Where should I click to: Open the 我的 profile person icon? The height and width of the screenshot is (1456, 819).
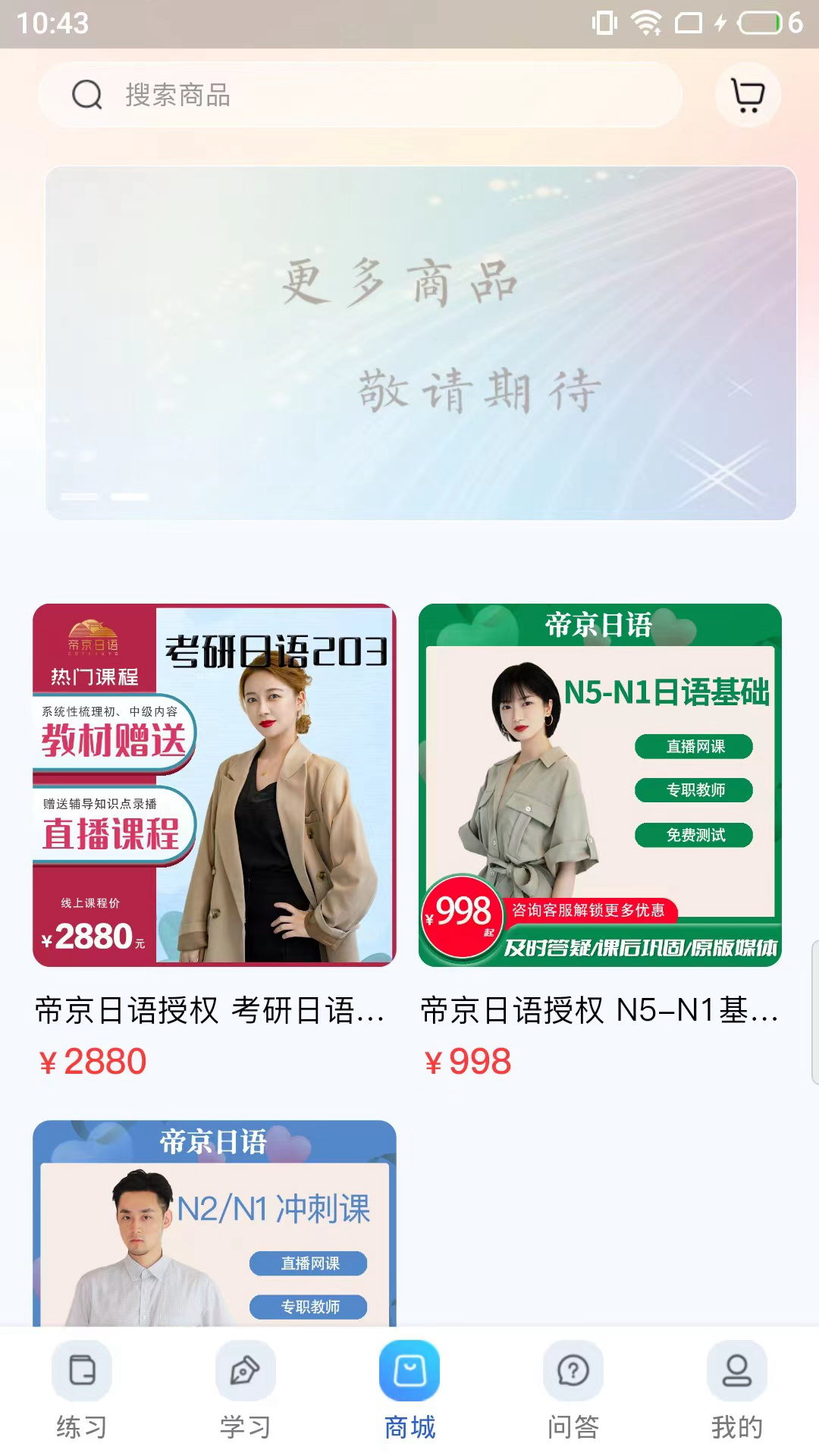736,1370
